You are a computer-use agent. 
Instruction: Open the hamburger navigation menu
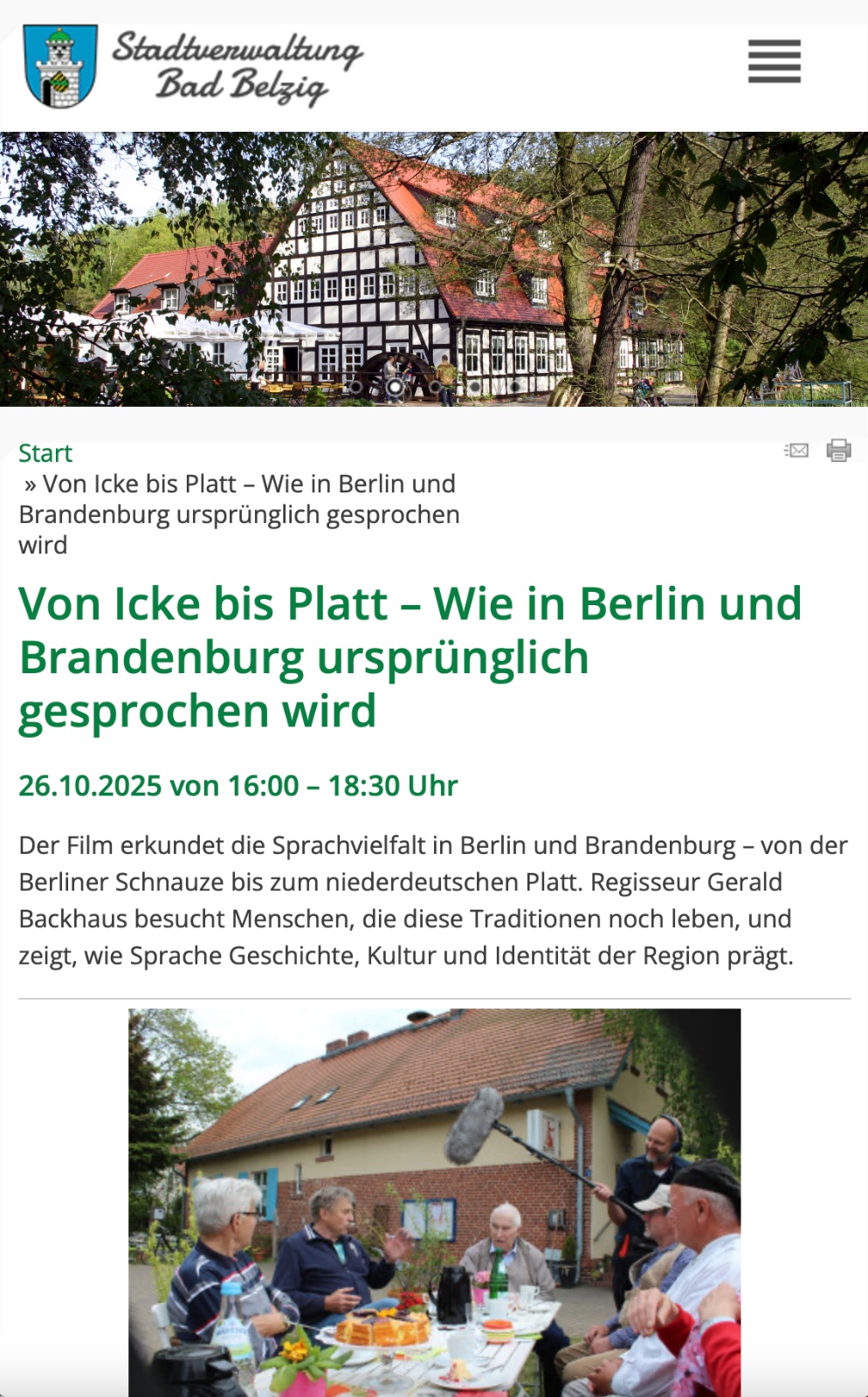774,61
